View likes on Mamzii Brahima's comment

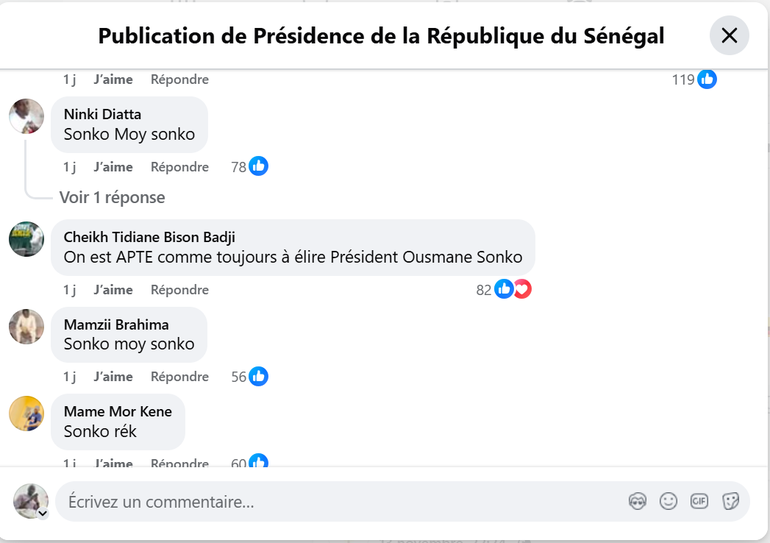(250, 377)
